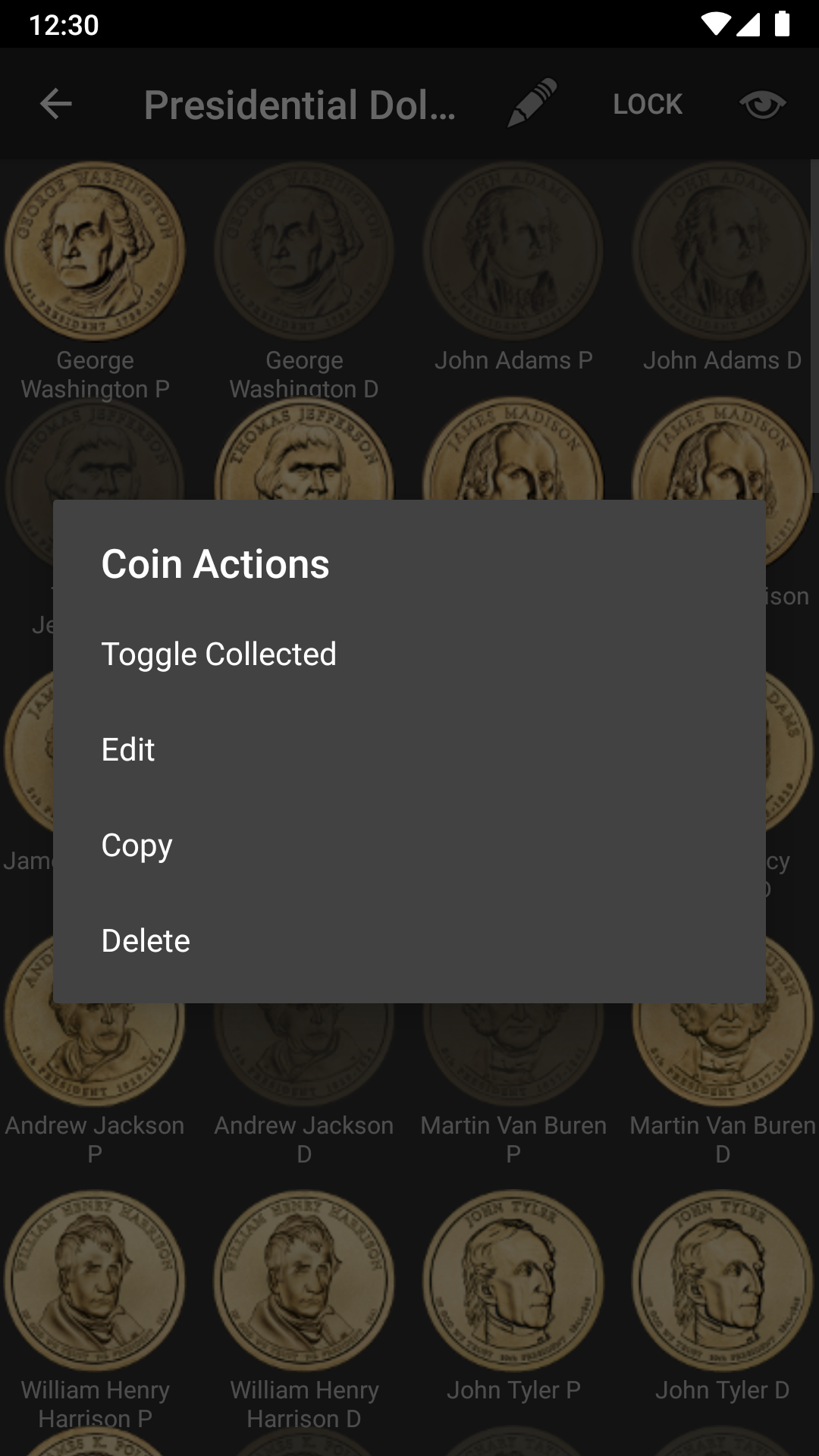Tap Copy in the Coin Actions menu
The height and width of the screenshot is (1456, 819).
point(409,845)
